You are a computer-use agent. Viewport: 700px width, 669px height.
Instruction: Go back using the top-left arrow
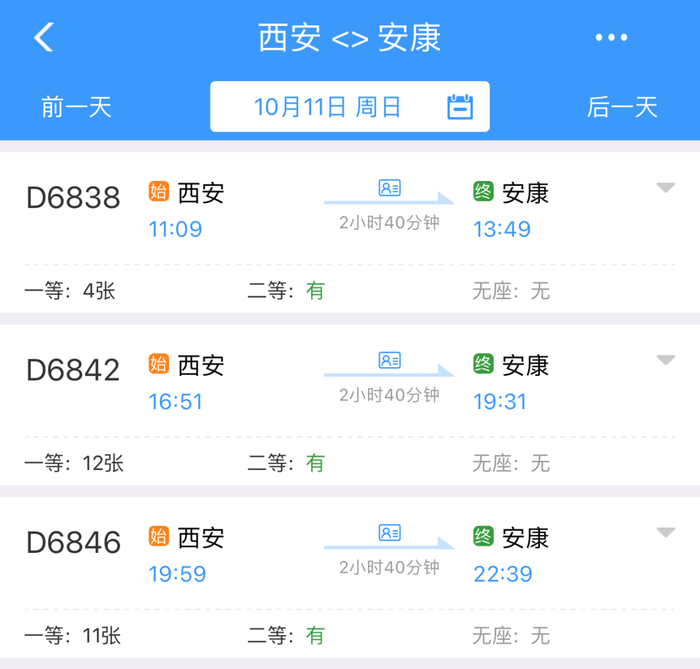click(x=43, y=38)
